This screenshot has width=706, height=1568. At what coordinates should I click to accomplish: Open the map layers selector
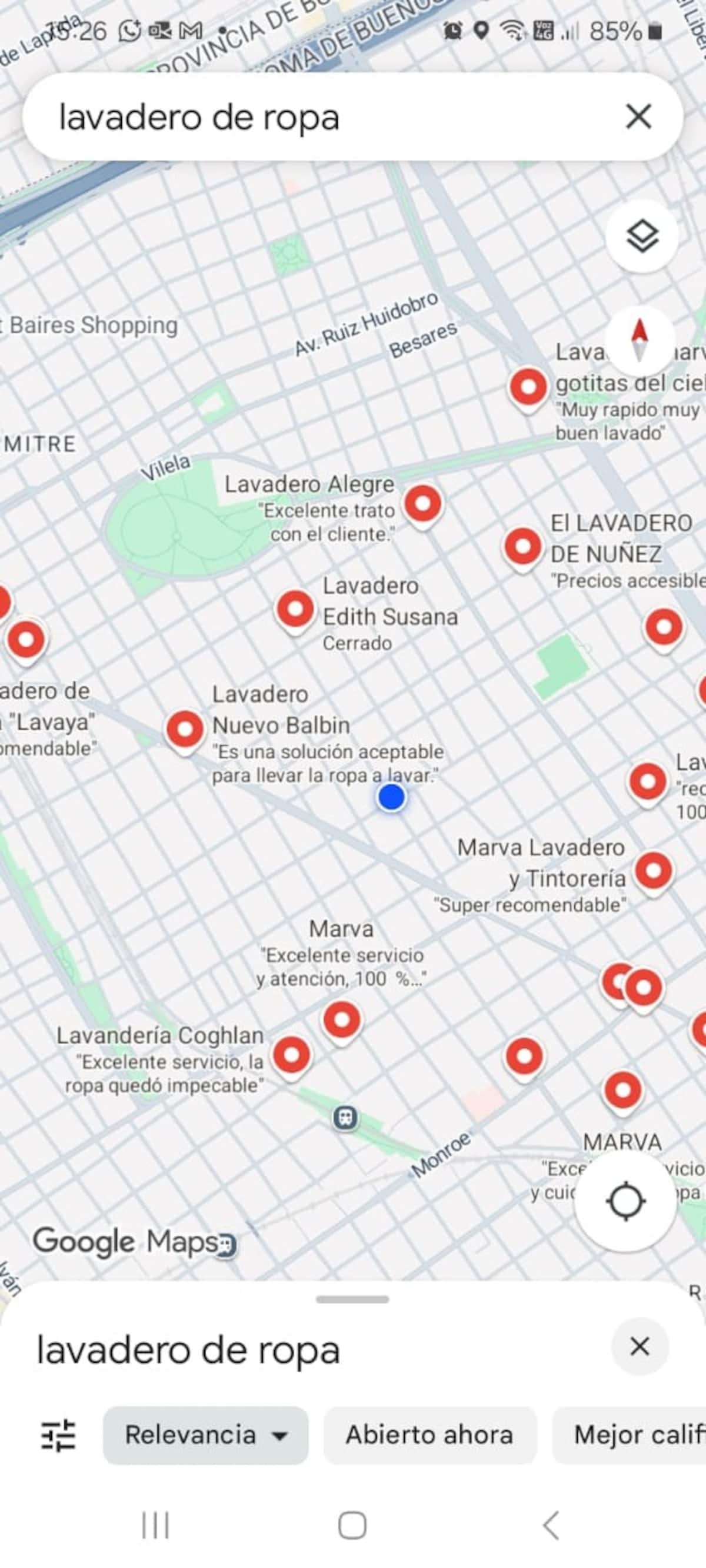(642, 236)
